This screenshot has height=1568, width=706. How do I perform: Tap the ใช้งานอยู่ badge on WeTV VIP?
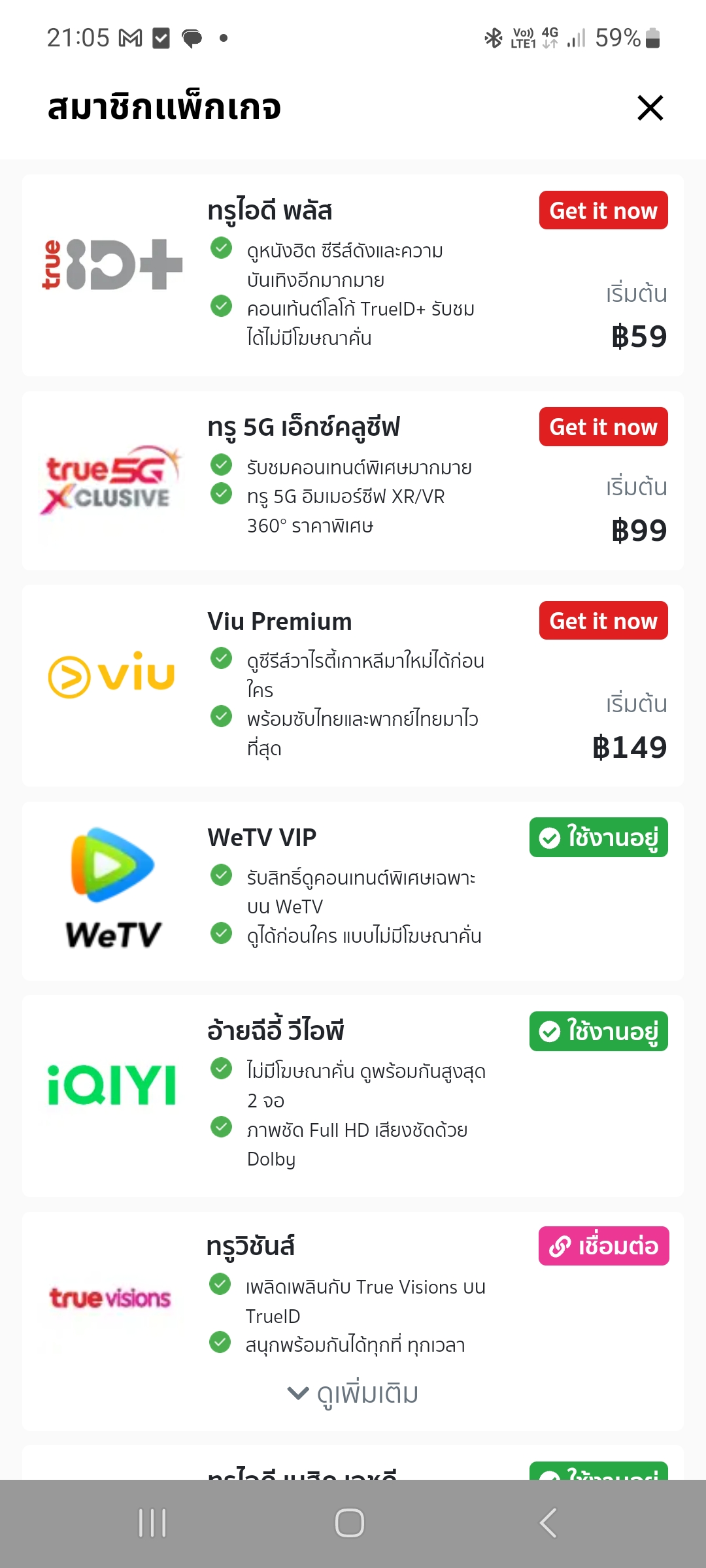[x=599, y=837]
